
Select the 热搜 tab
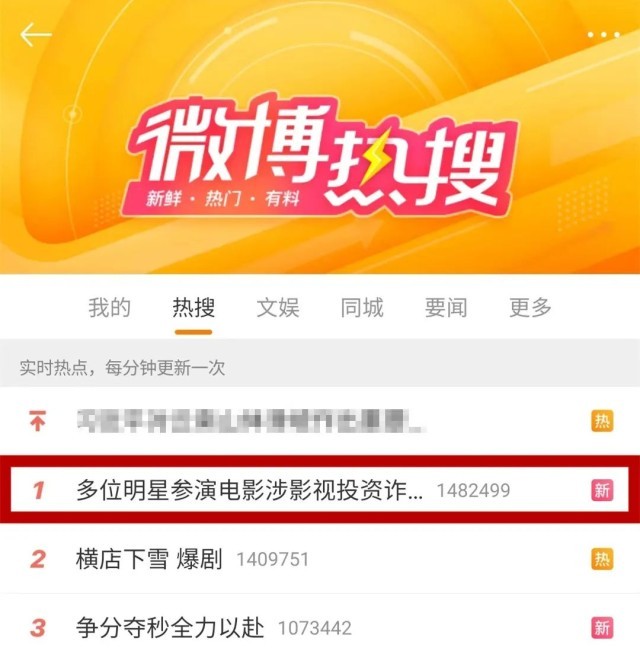click(193, 307)
